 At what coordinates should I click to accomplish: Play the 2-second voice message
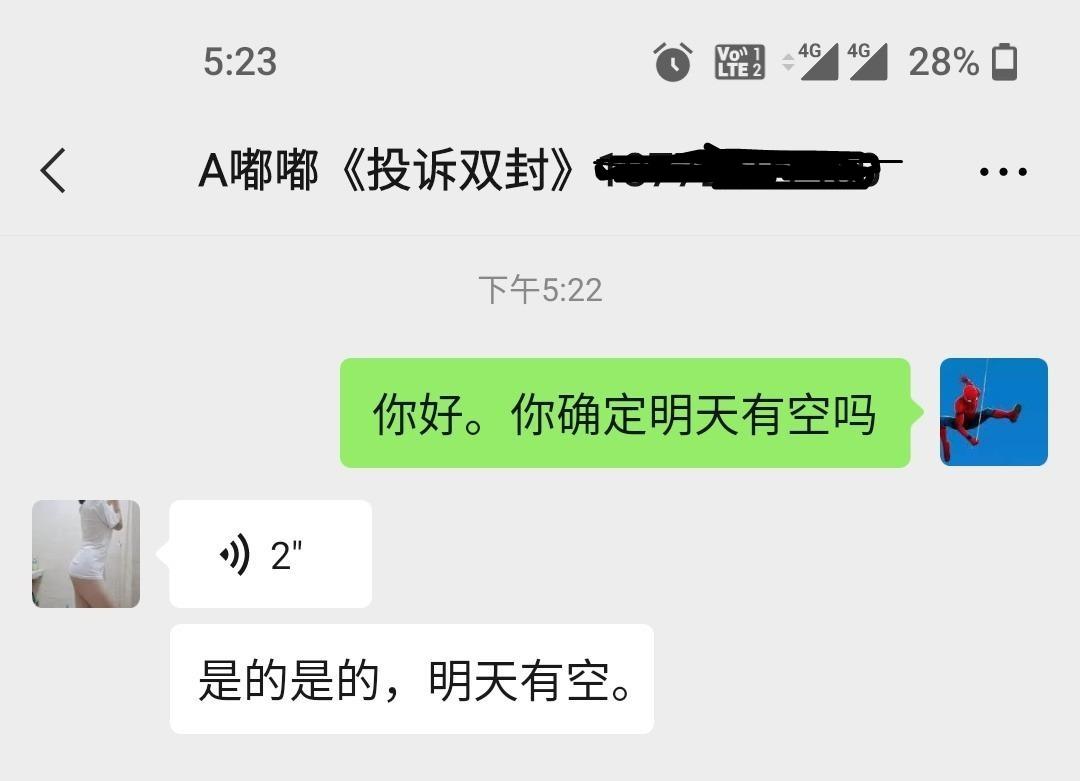270,554
